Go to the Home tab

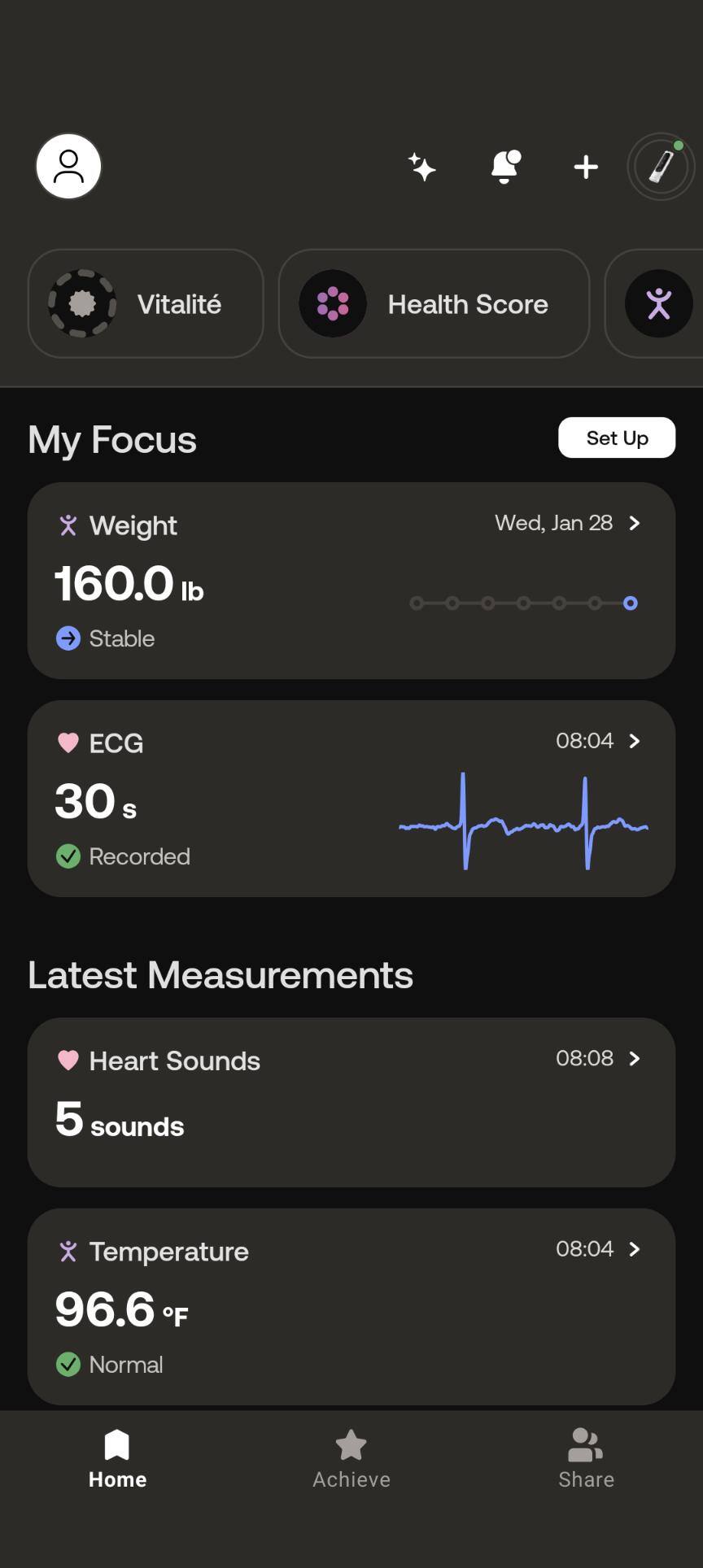coord(117,1459)
